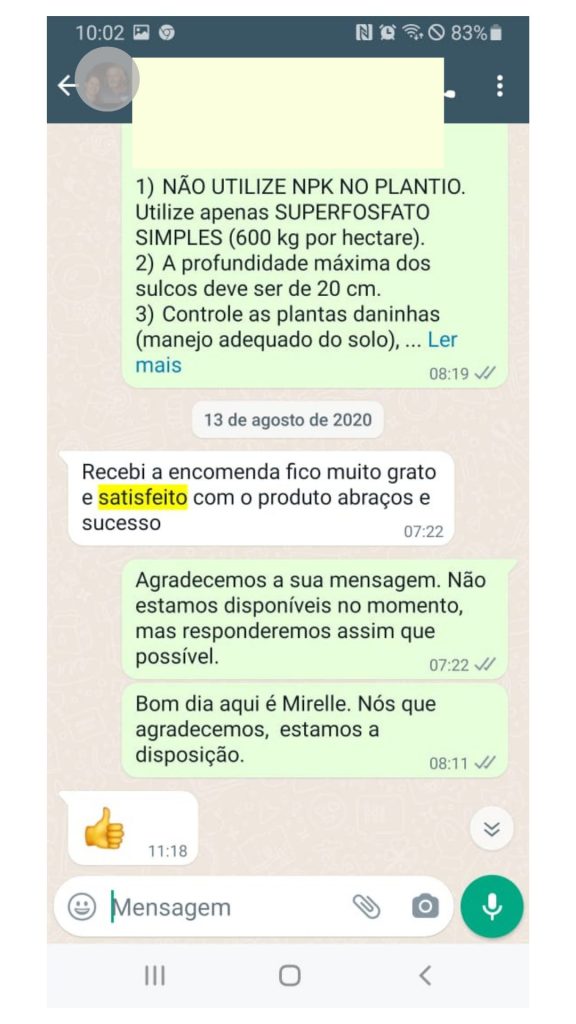576x1024 pixels.
Task: Open the camera from message bar
Action: [x=425, y=906]
